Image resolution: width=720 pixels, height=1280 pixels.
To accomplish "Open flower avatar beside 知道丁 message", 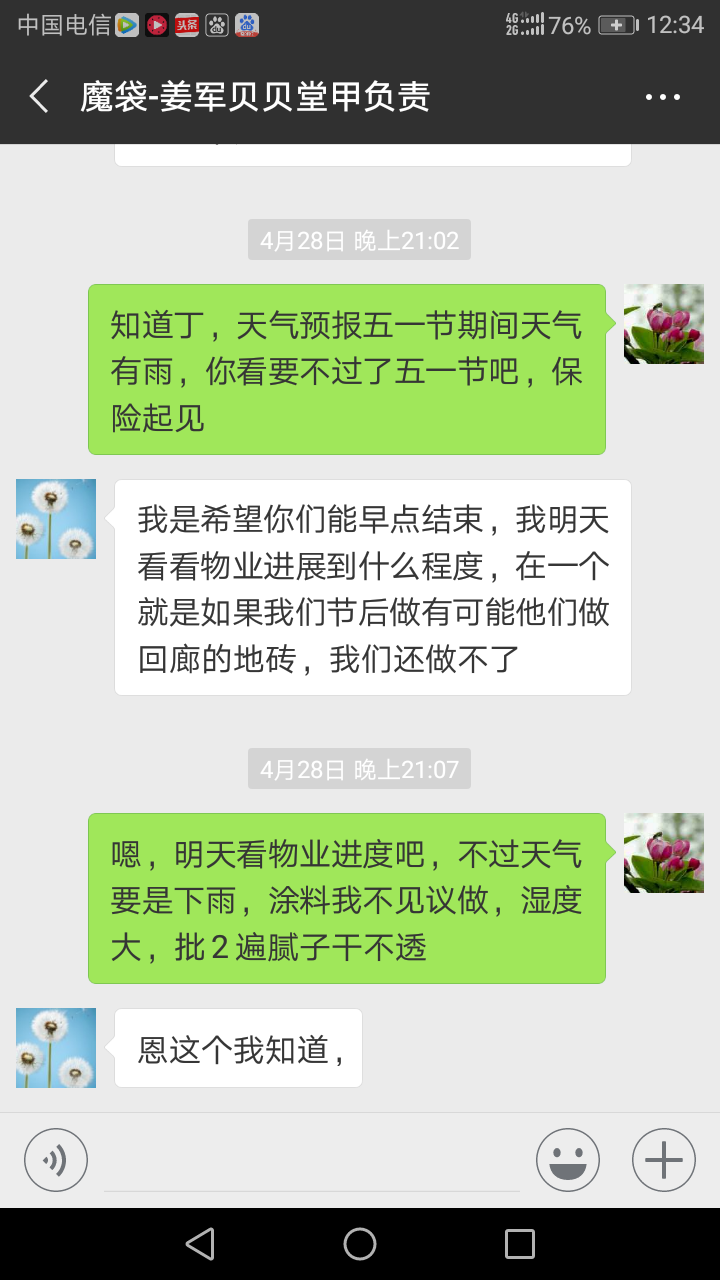I will point(664,324).
